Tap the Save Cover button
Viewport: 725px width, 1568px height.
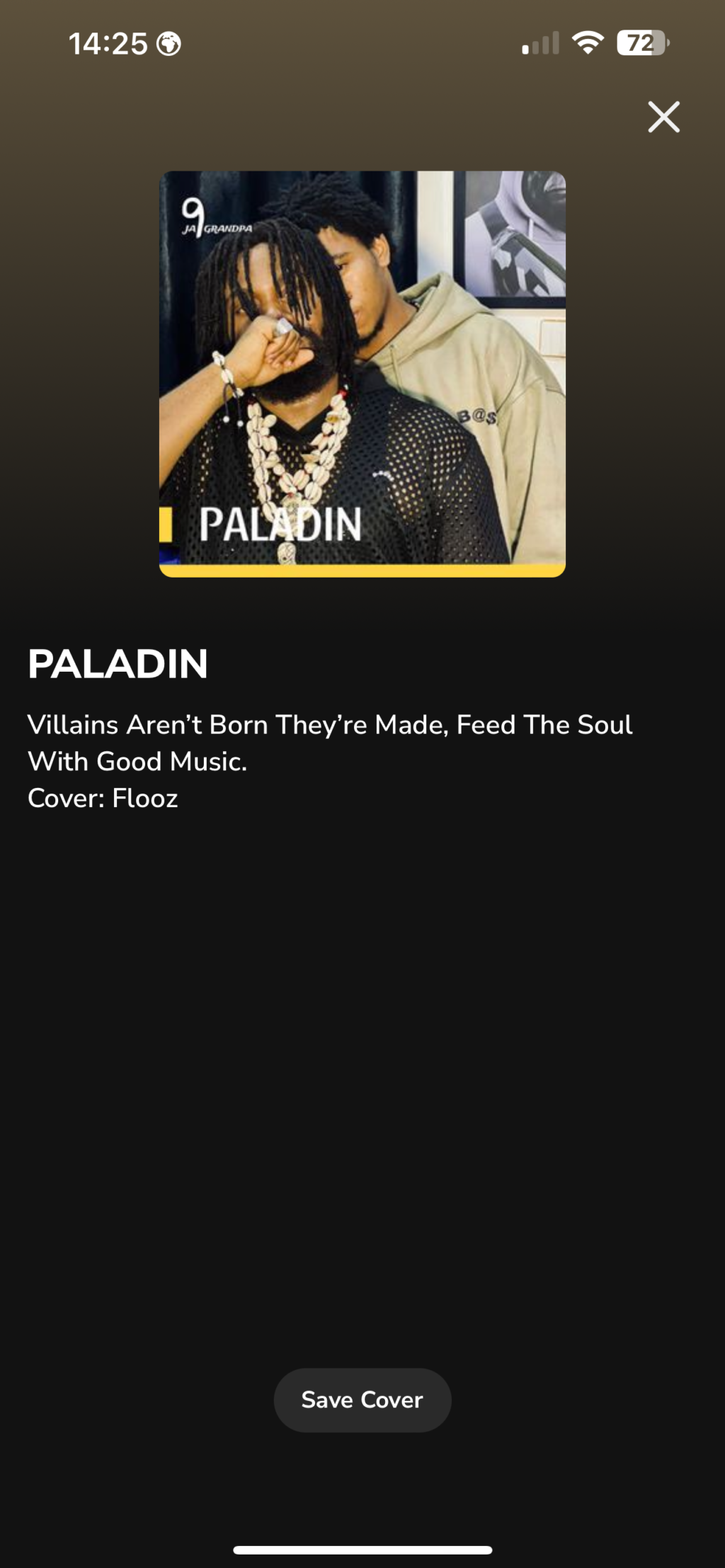362,1400
